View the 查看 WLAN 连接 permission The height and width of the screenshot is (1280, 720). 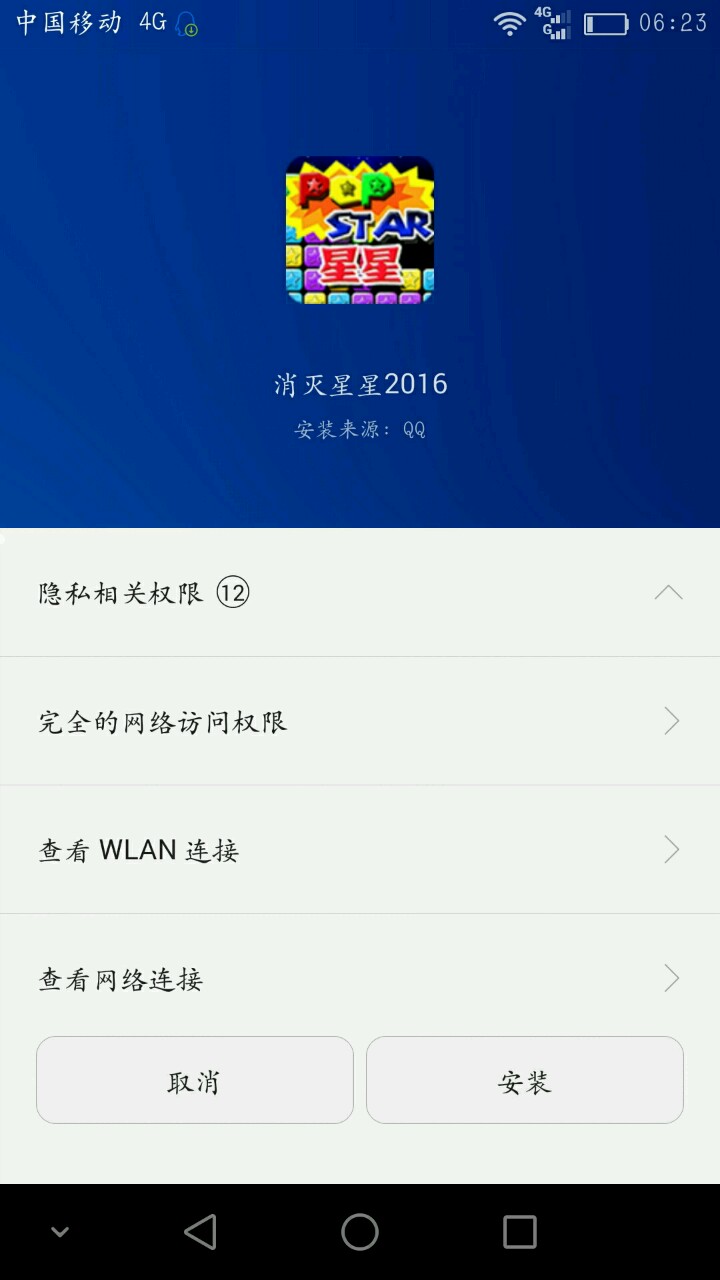tap(360, 850)
